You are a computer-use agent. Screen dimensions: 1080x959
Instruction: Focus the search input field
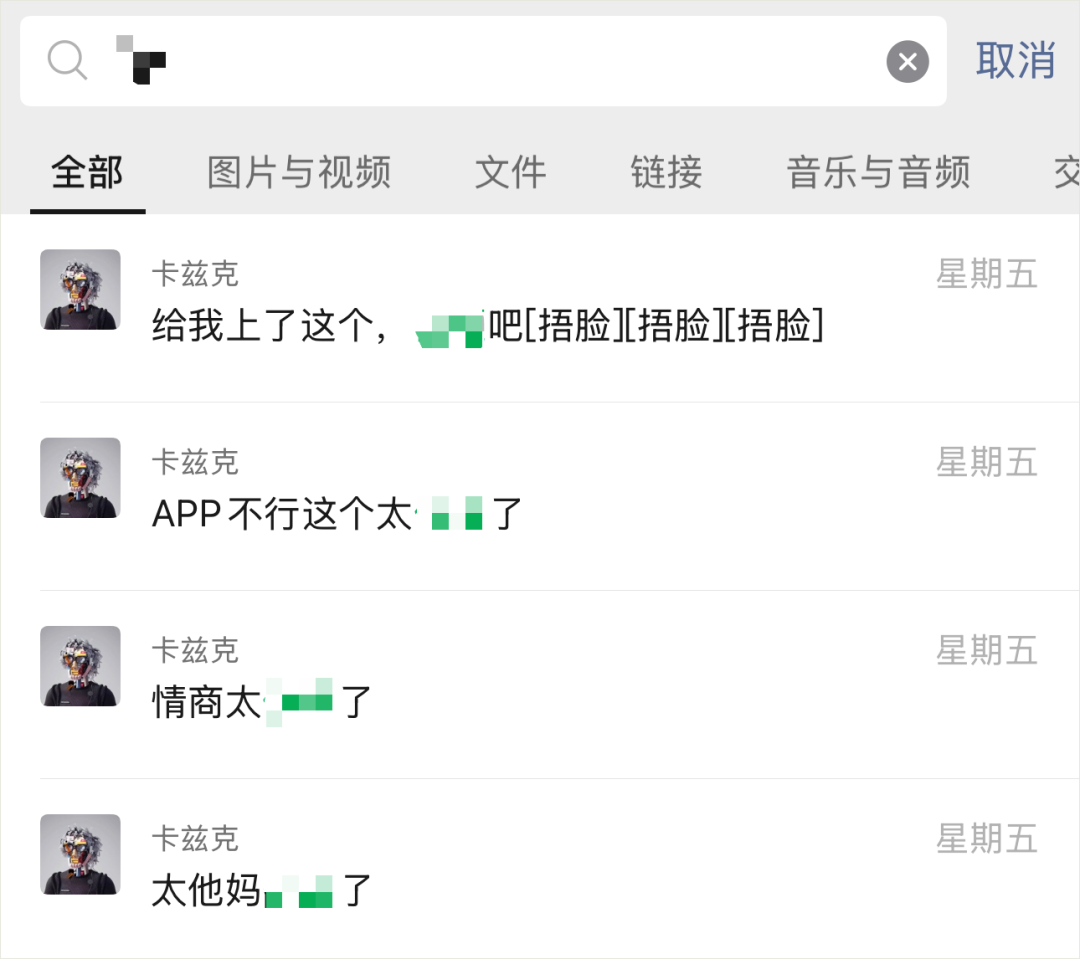point(500,62)
